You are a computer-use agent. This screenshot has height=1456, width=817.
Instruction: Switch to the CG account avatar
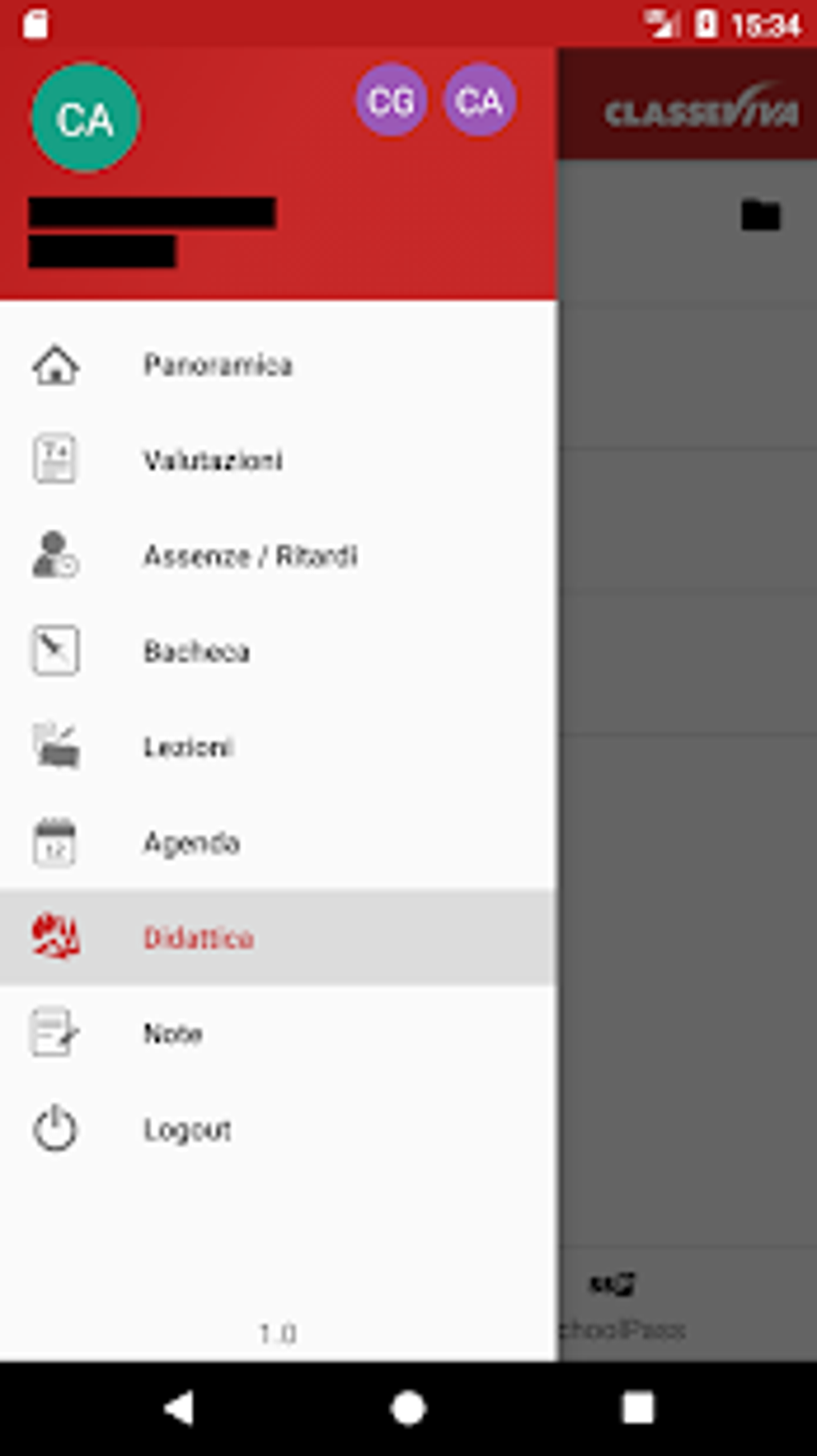[391, 100]
